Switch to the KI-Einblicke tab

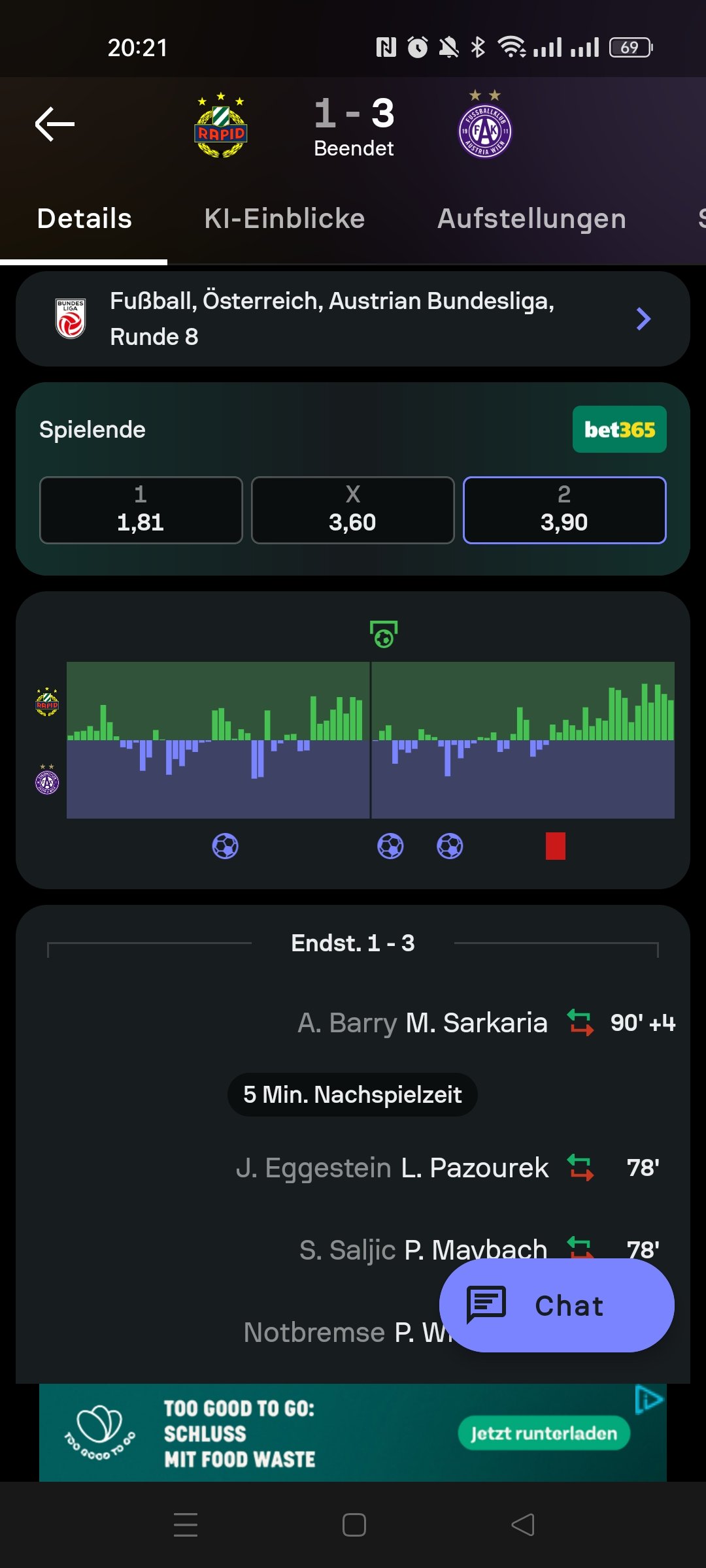(x=284, y=219)
